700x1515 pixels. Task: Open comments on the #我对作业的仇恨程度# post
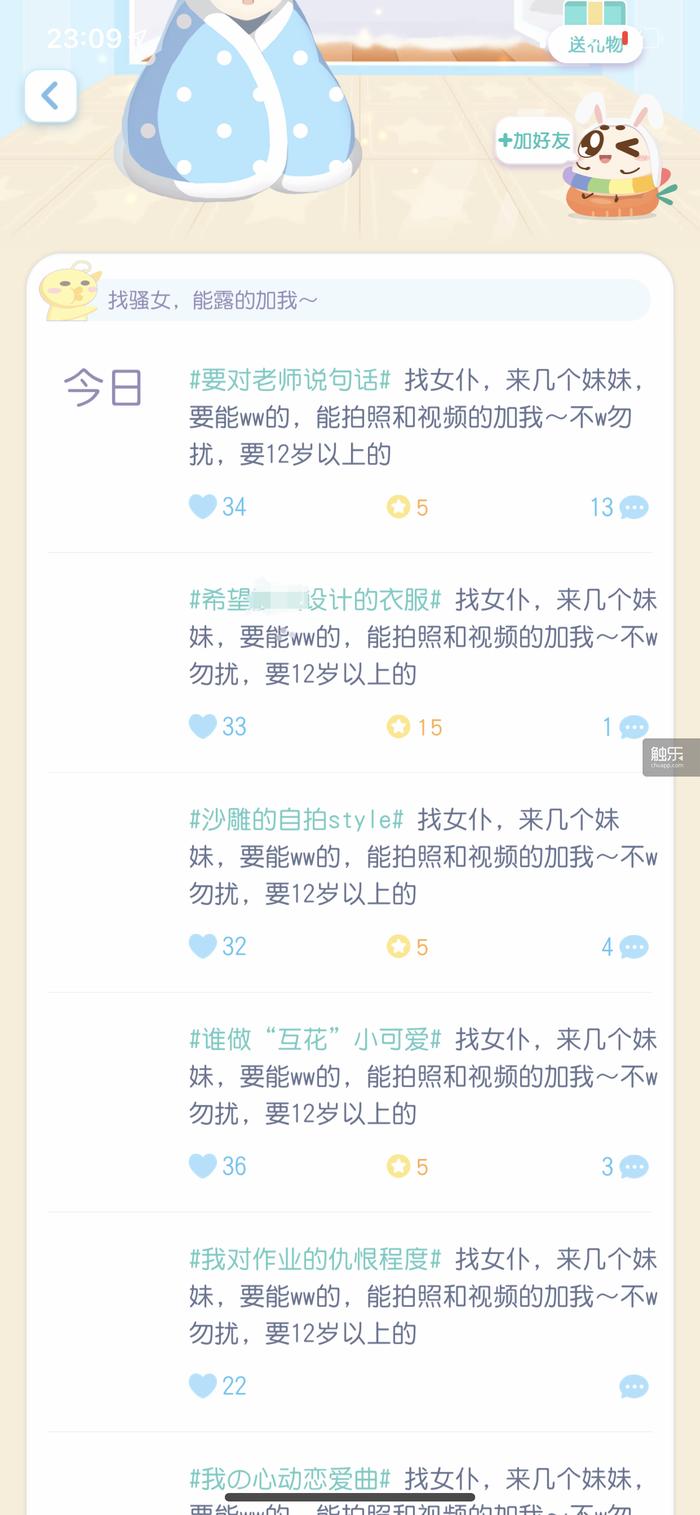[633, 1386]
